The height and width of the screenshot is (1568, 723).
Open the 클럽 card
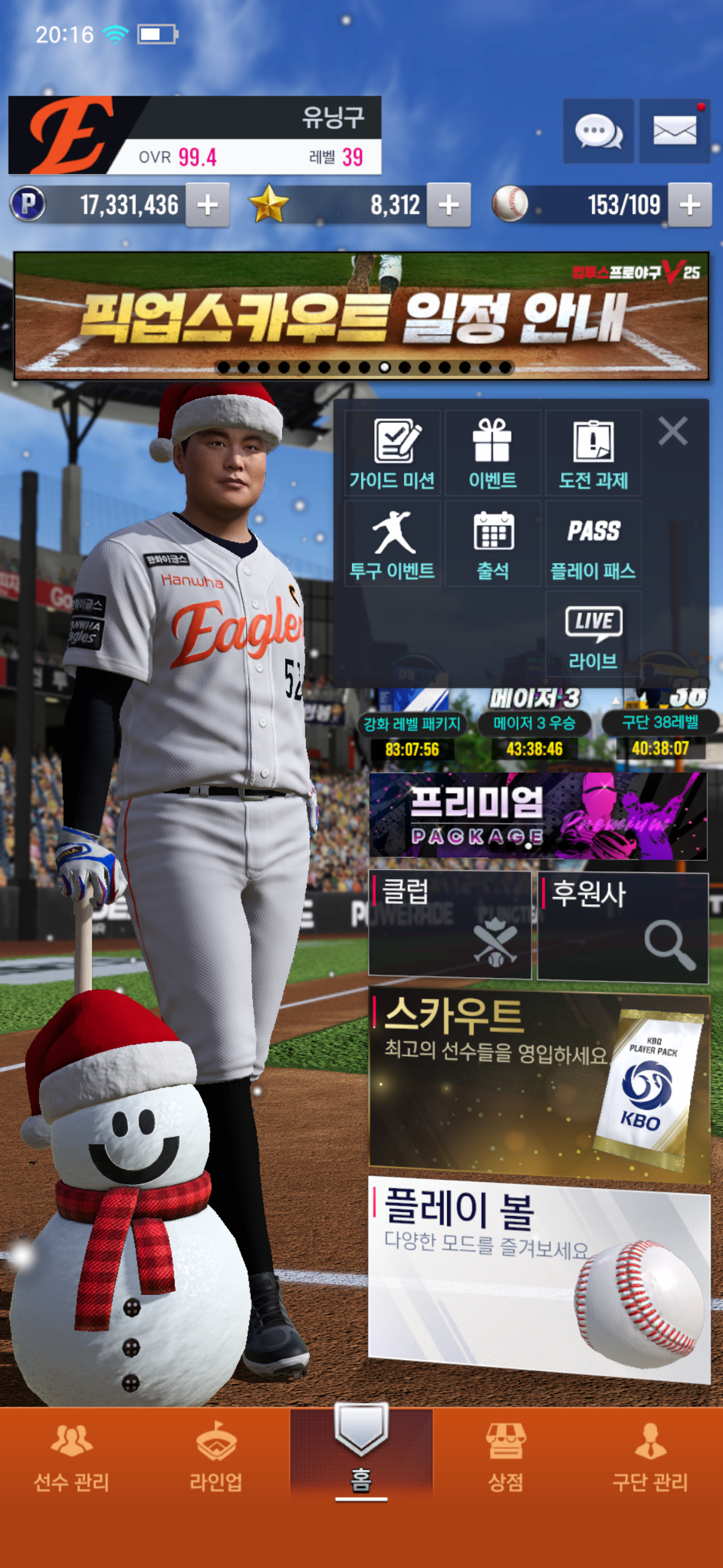449,923
